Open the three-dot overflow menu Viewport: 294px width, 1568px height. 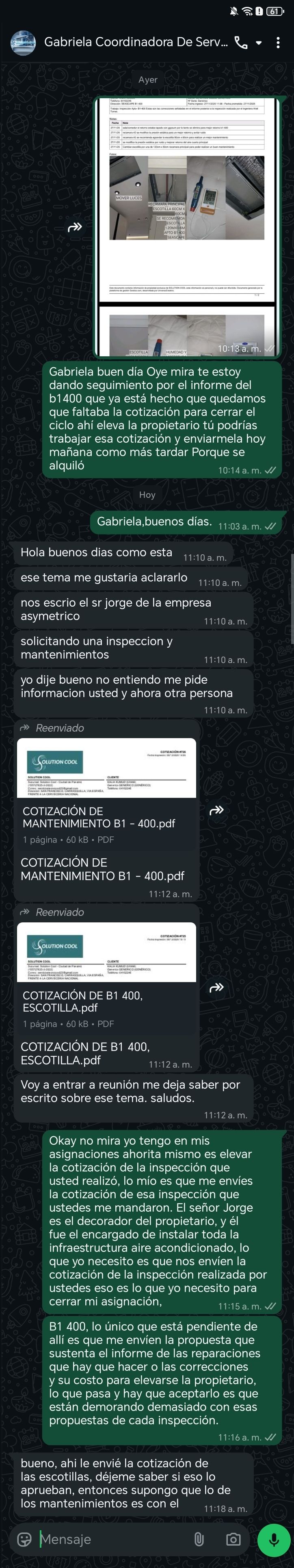[278, 43]
